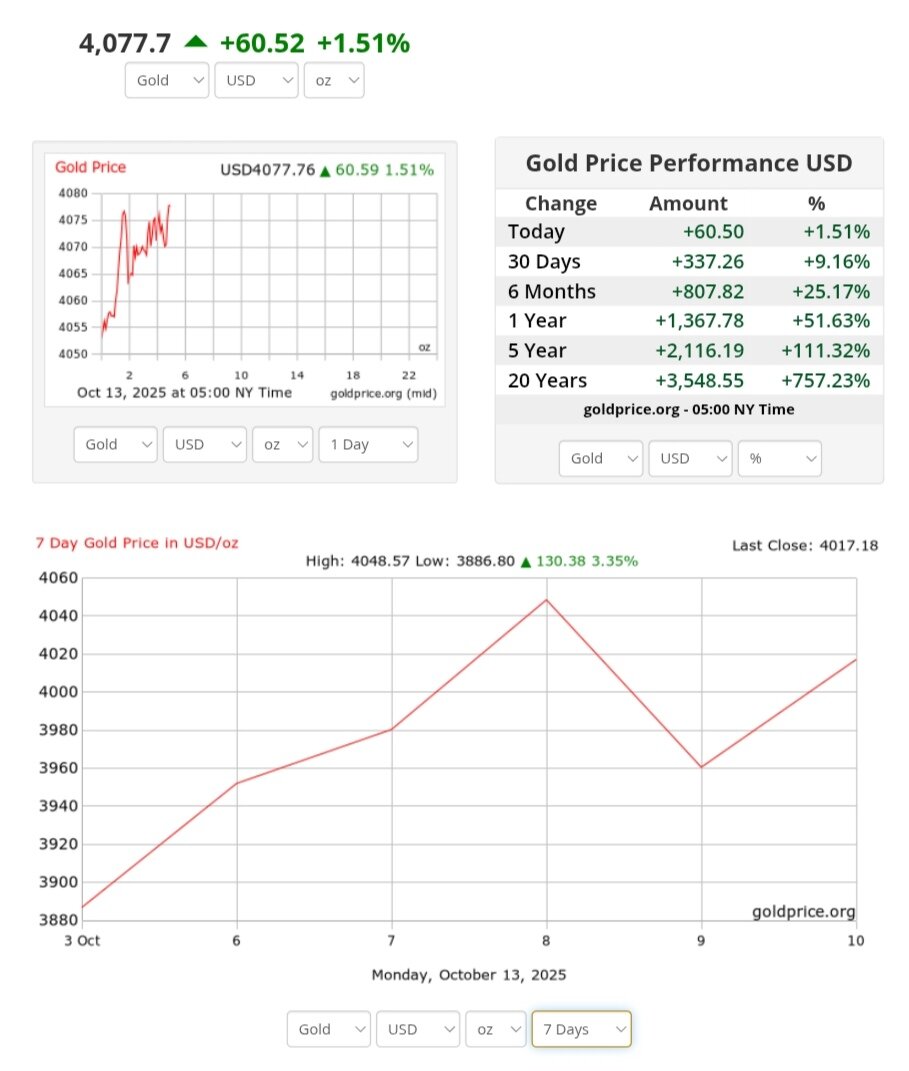Screen dimensions: 909x1071
Task: Open the metal dropdown under the 1 Day chart
Action: coord(116,445)
